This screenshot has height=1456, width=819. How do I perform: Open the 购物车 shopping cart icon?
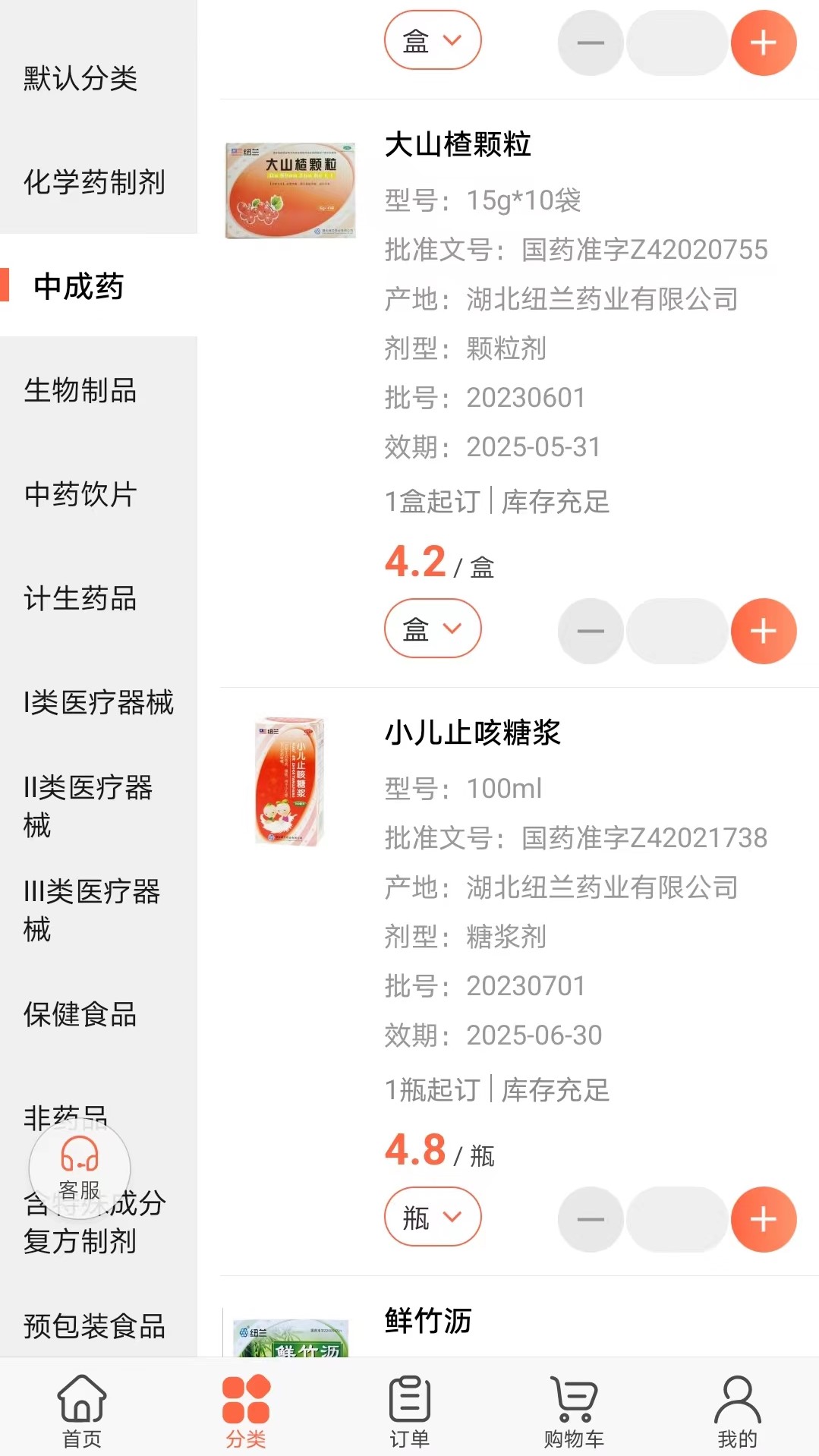573,1408
